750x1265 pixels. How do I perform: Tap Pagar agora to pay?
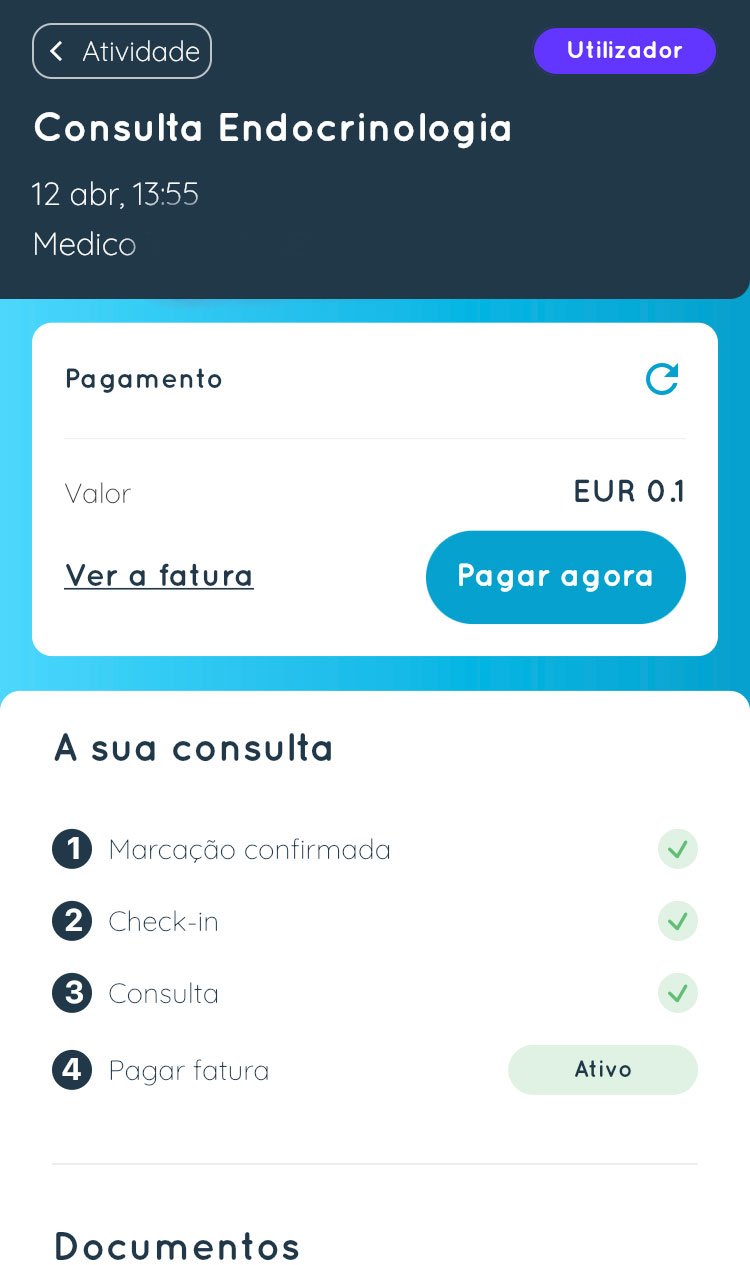(555, 577)
